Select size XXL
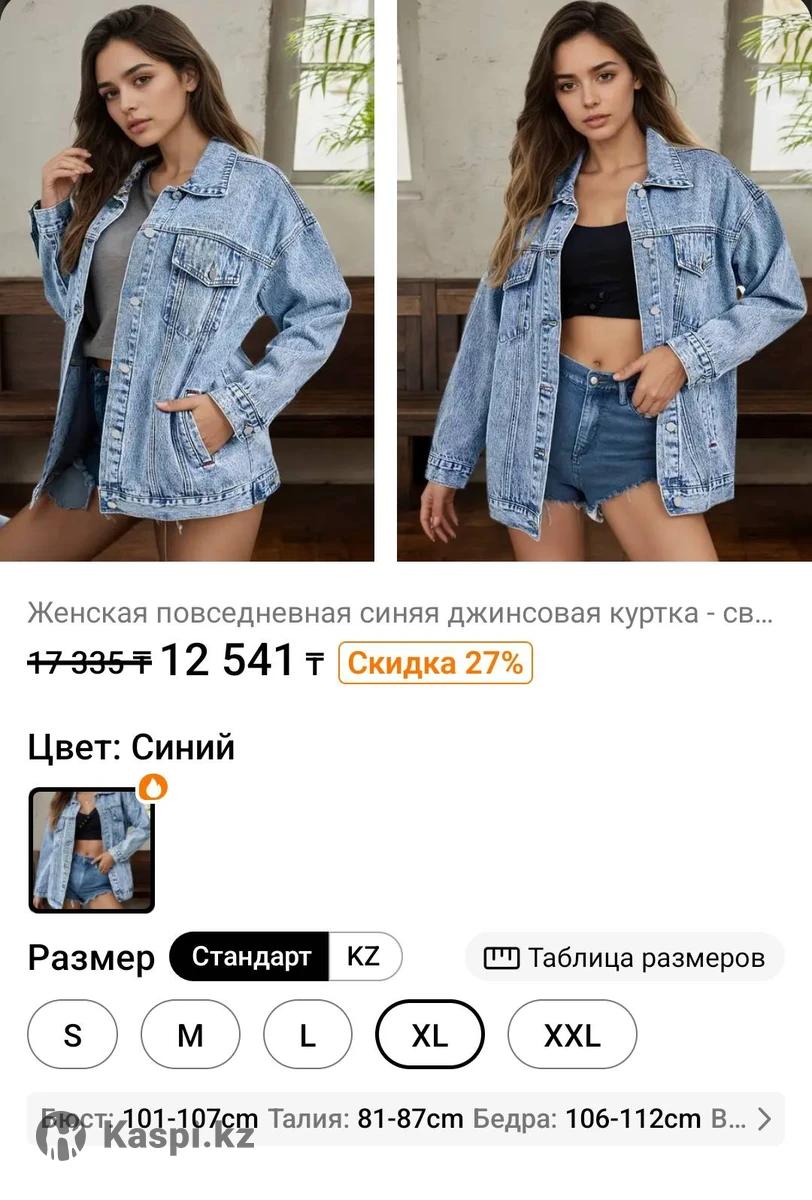812x1200 pixels. [572, 1035]
